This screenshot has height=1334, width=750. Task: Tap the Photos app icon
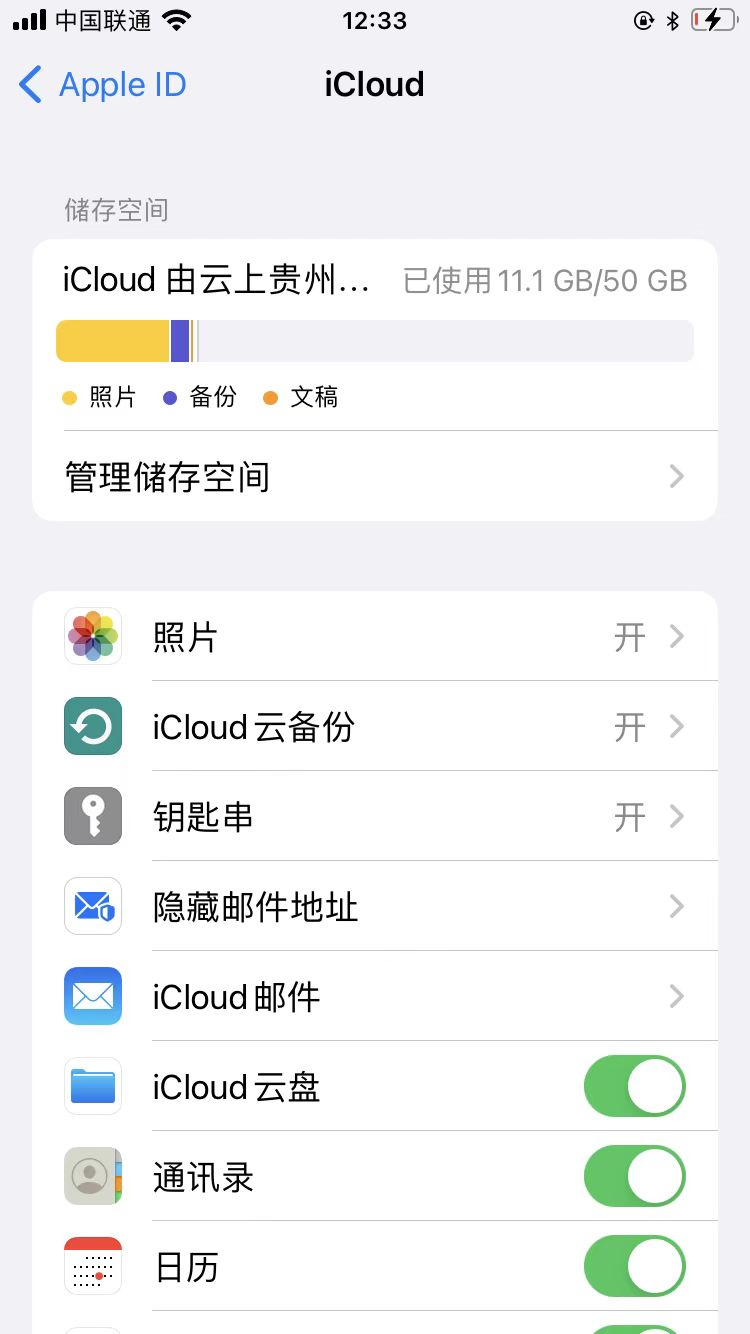coord(92,636)
